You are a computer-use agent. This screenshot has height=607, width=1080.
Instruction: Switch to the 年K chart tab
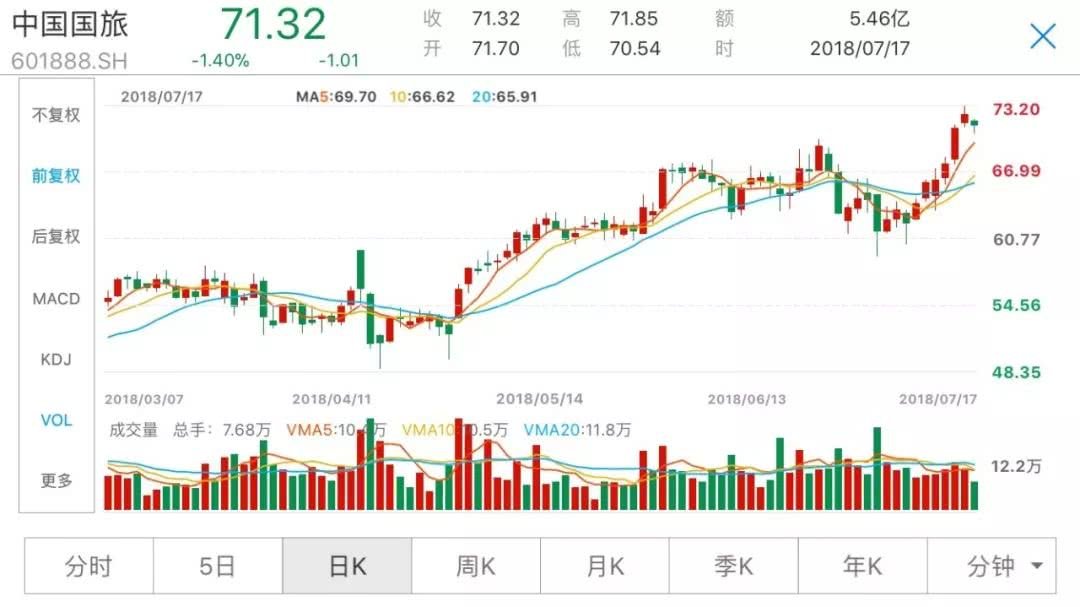[863, 567]
